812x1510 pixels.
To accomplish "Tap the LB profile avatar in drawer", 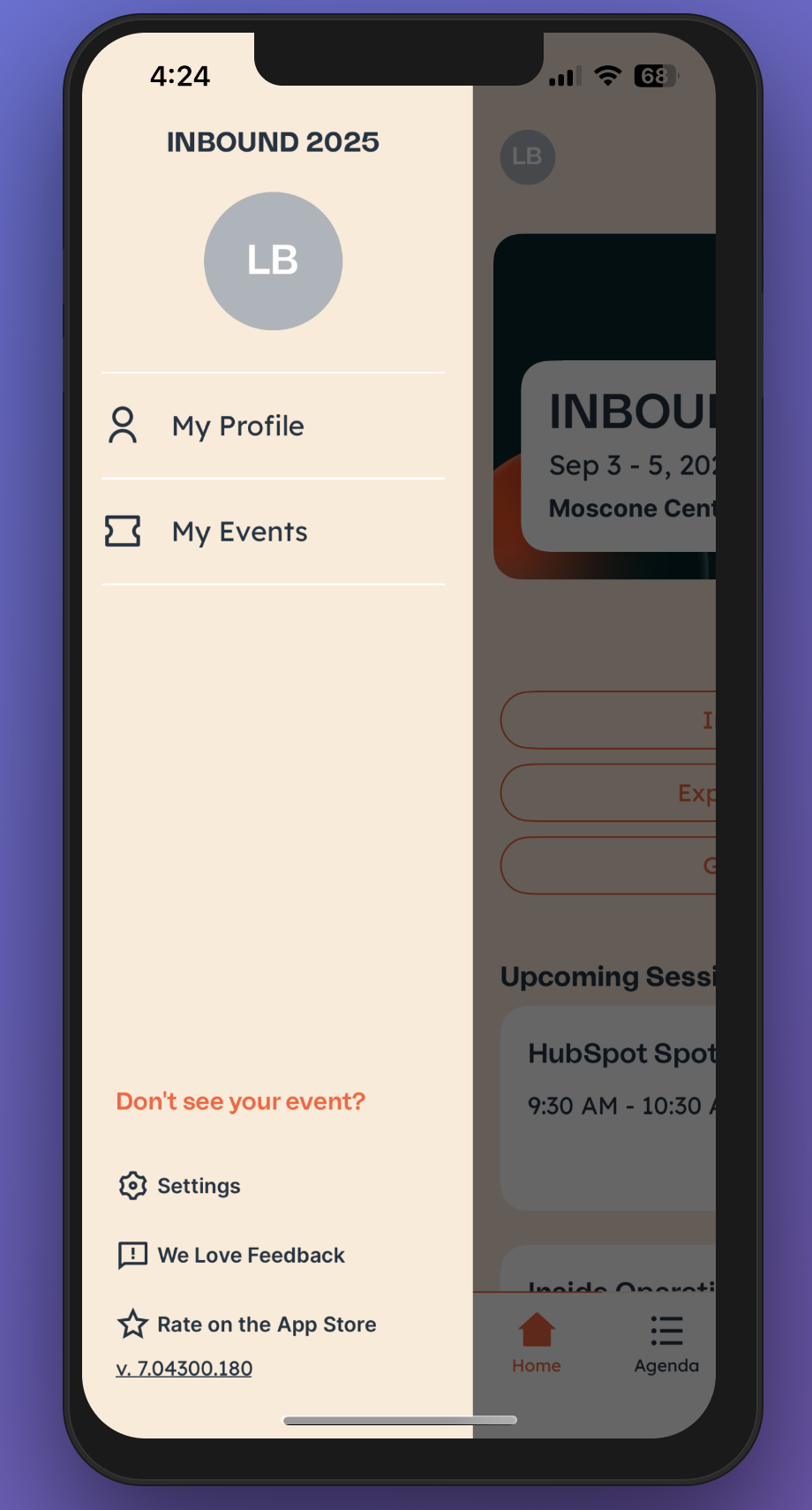I will (x=273, y=261).
